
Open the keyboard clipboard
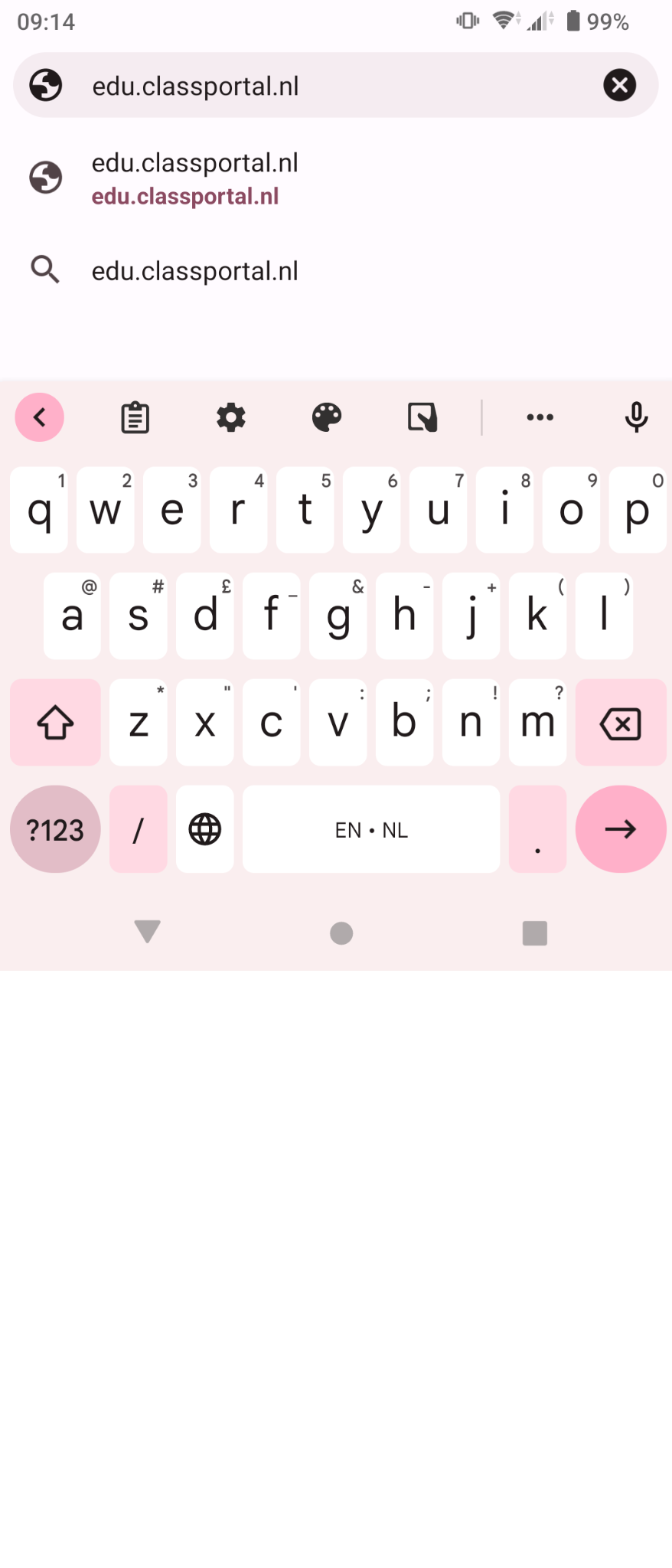[135, 417]
